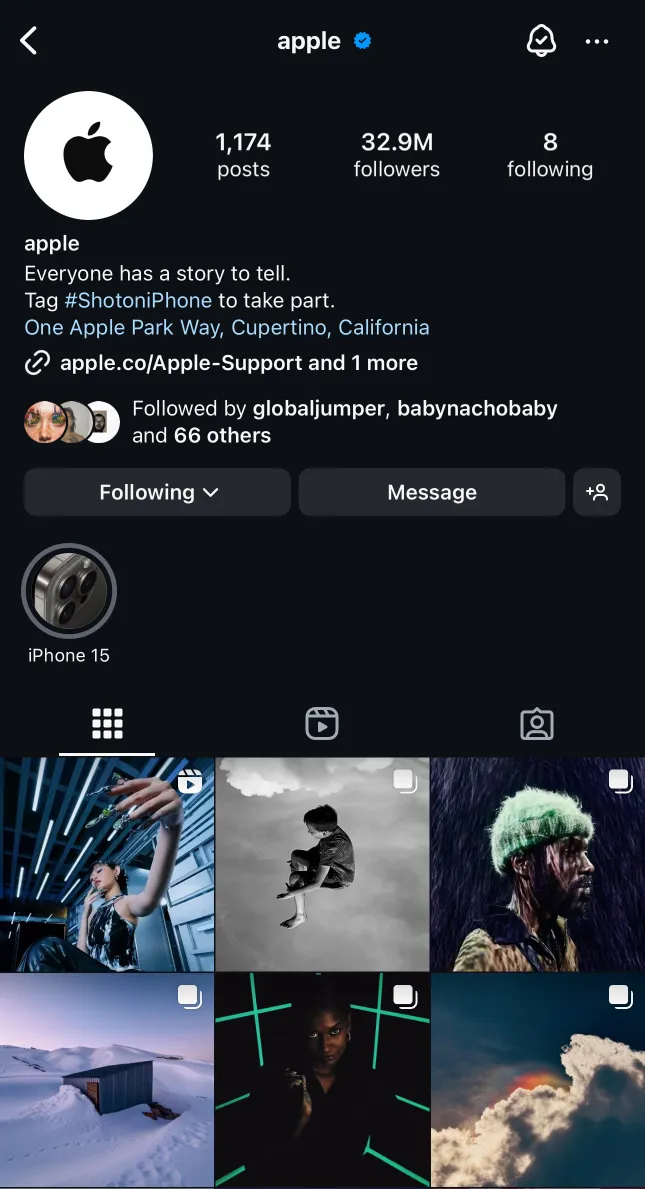The image size is (645, 1189).
Task: Open the snowy cabin landscape post
Action: 107,1080
